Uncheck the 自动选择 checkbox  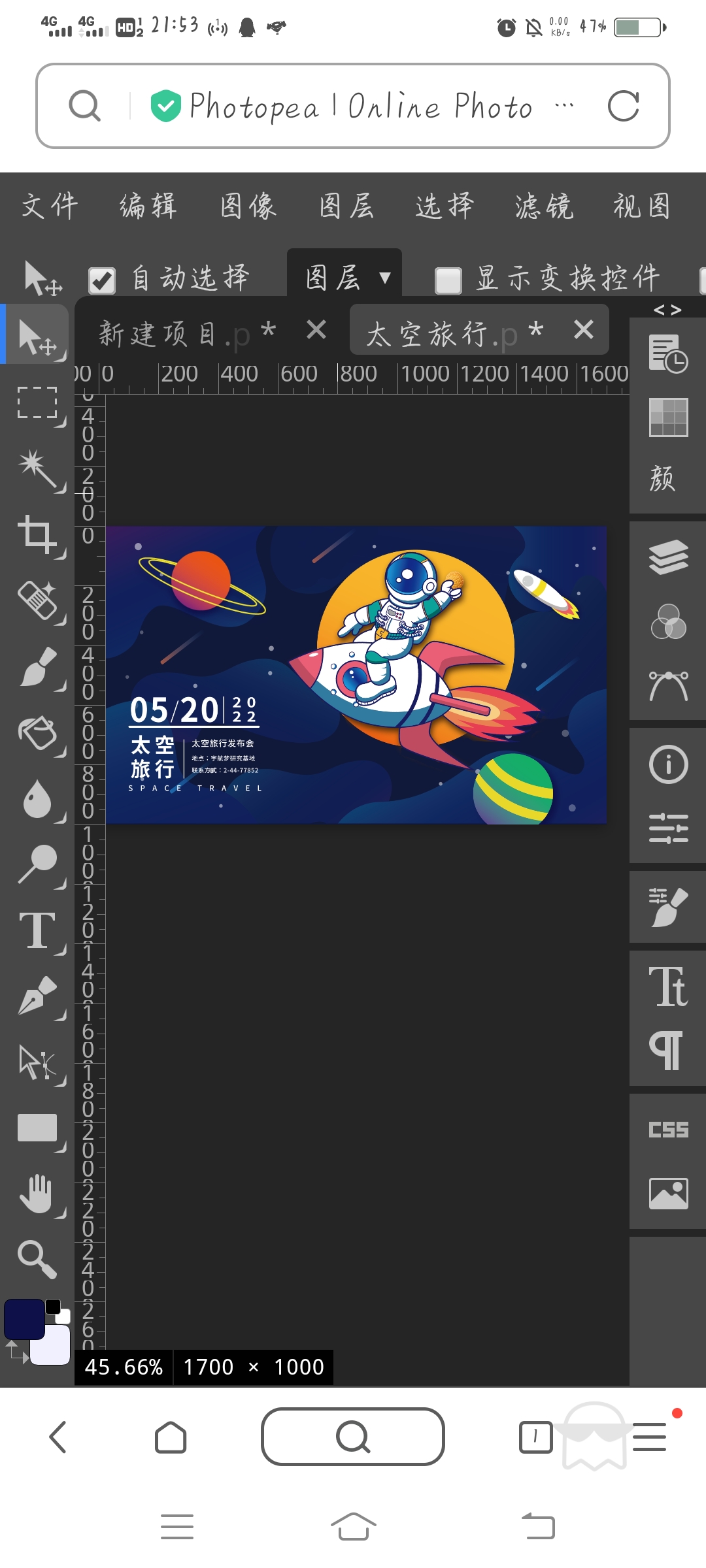tap(102, 280)
